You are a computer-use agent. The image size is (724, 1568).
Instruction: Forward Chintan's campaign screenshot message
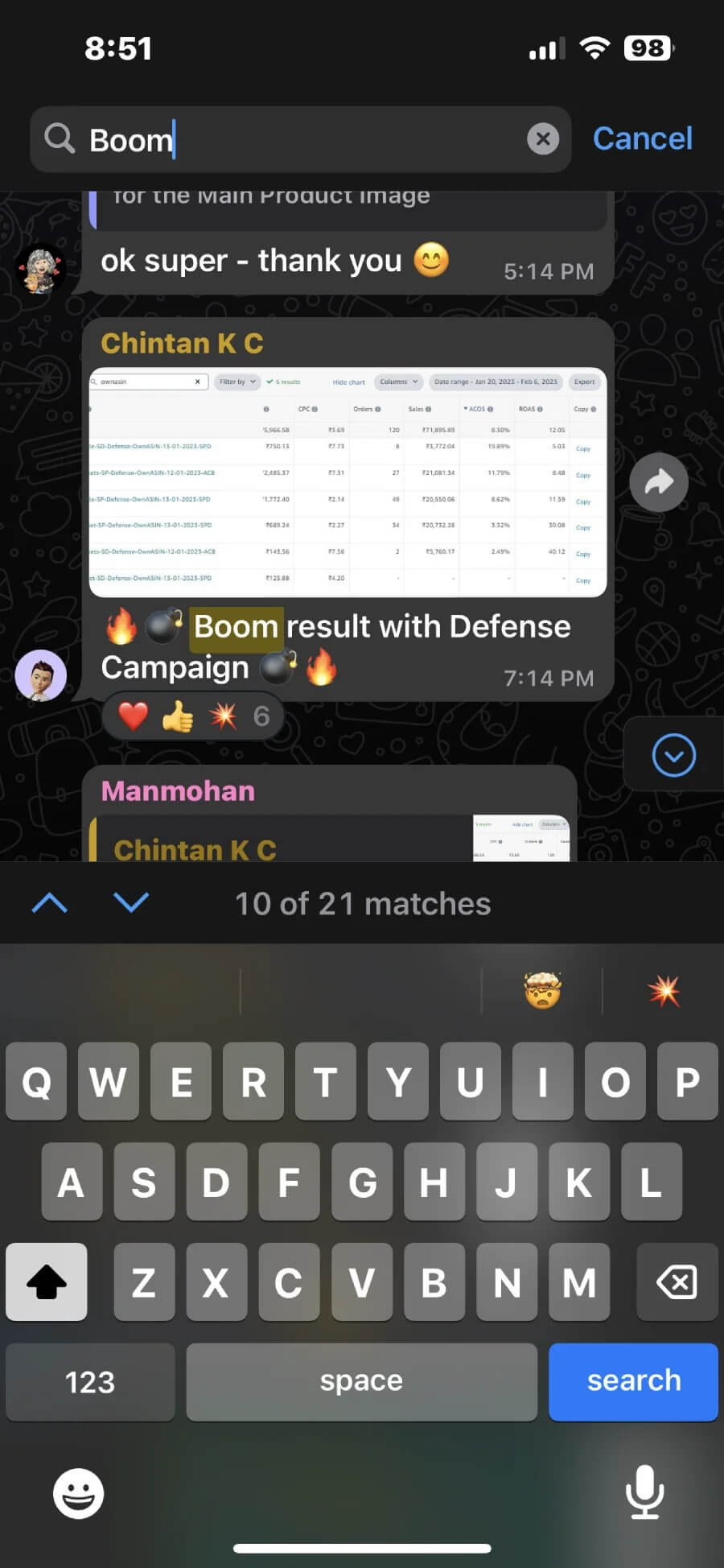click(658, 482)
